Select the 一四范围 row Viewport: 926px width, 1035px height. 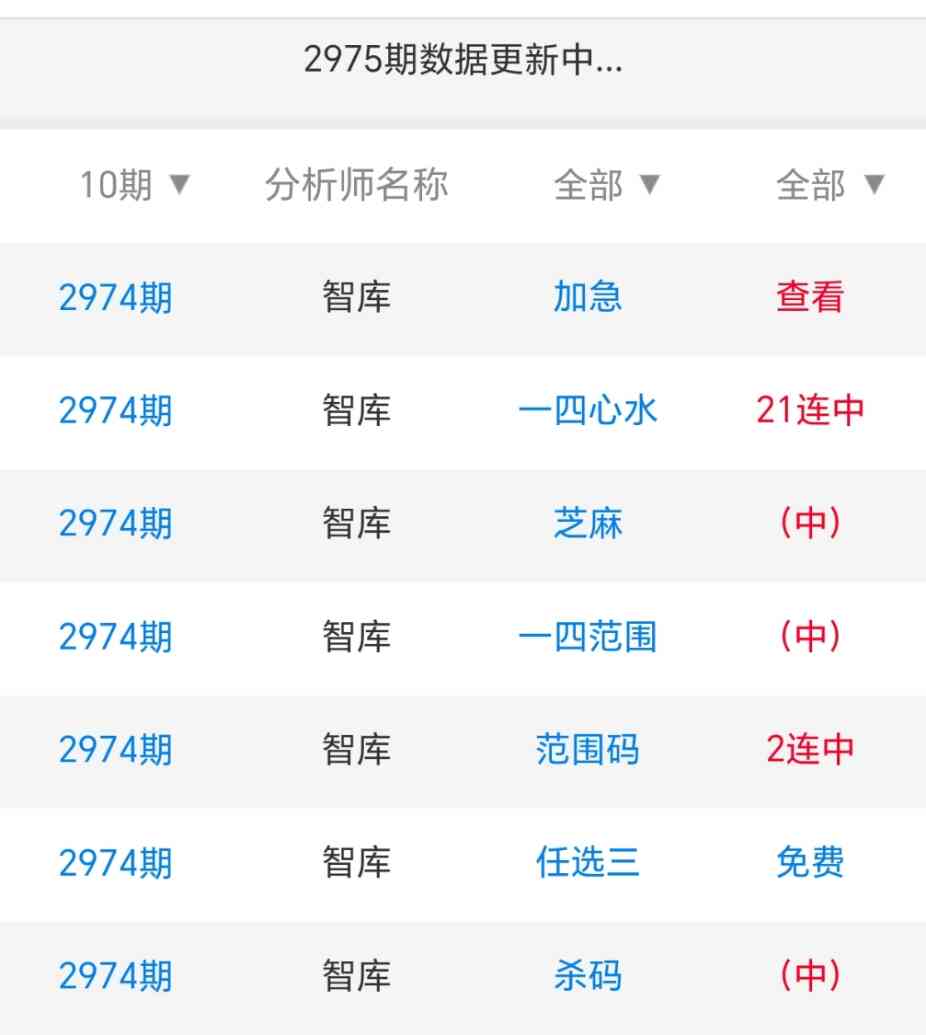tap(588, 637)
